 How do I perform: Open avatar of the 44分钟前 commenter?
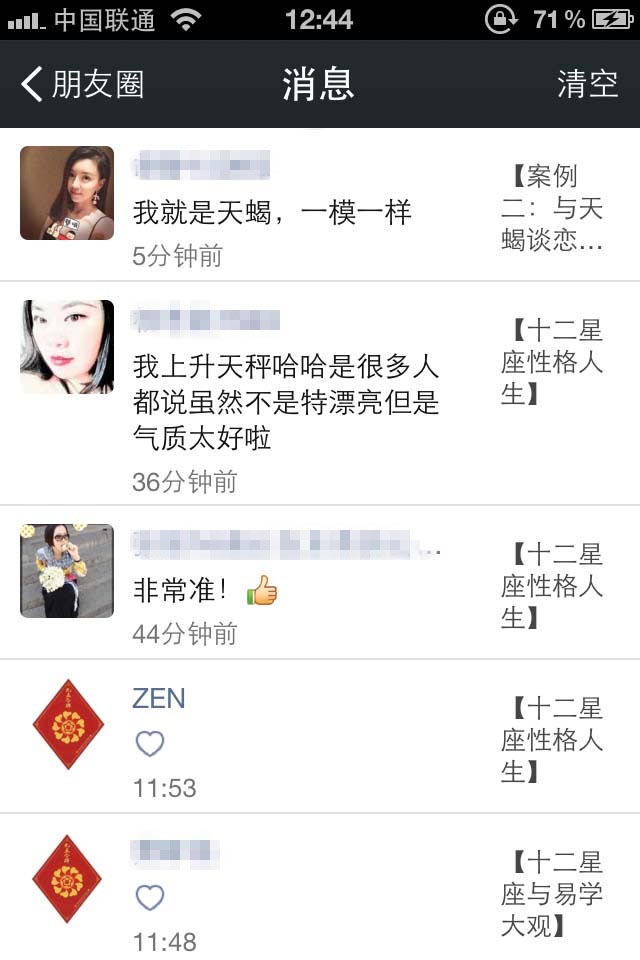[x=67, y=571]
